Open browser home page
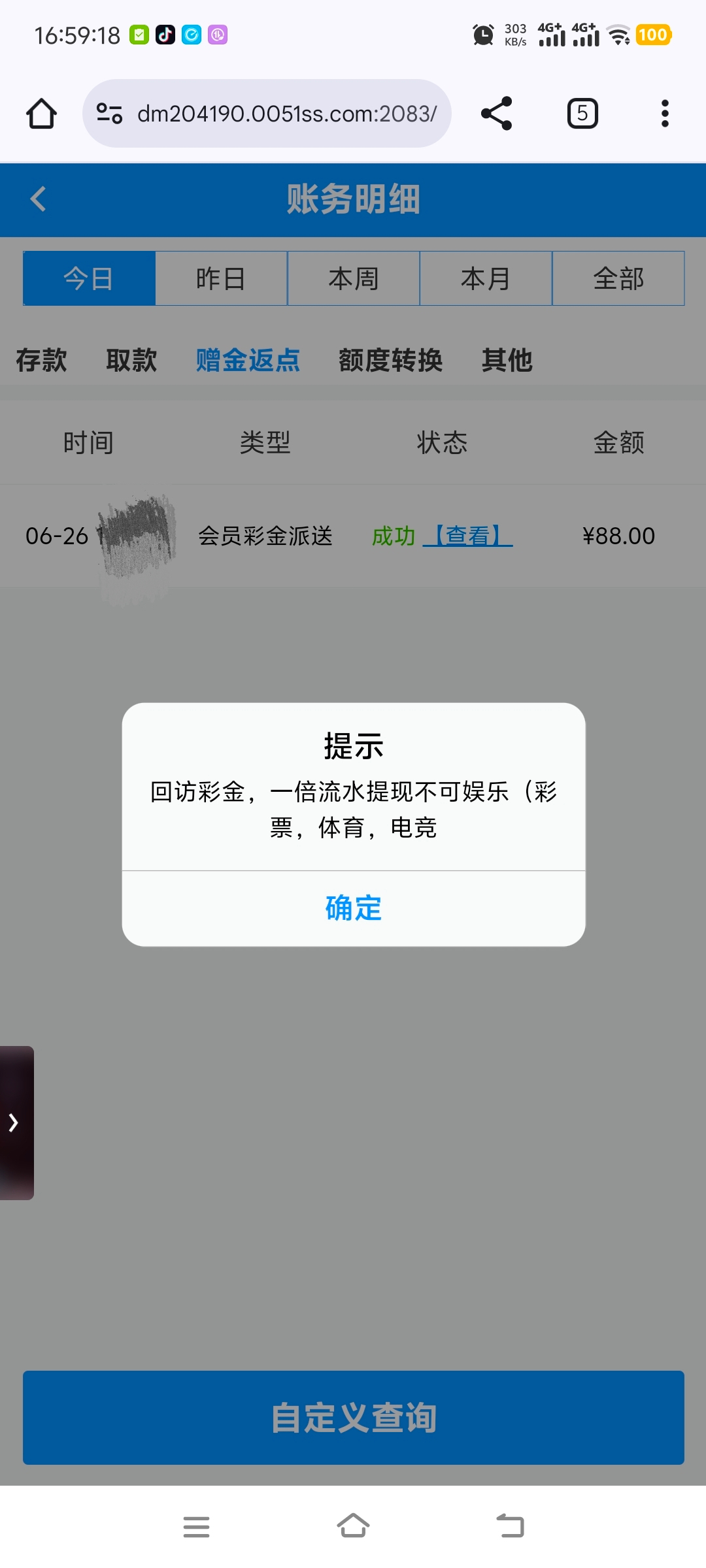Viewport: 706px width, 1568px height. (41, 114)
